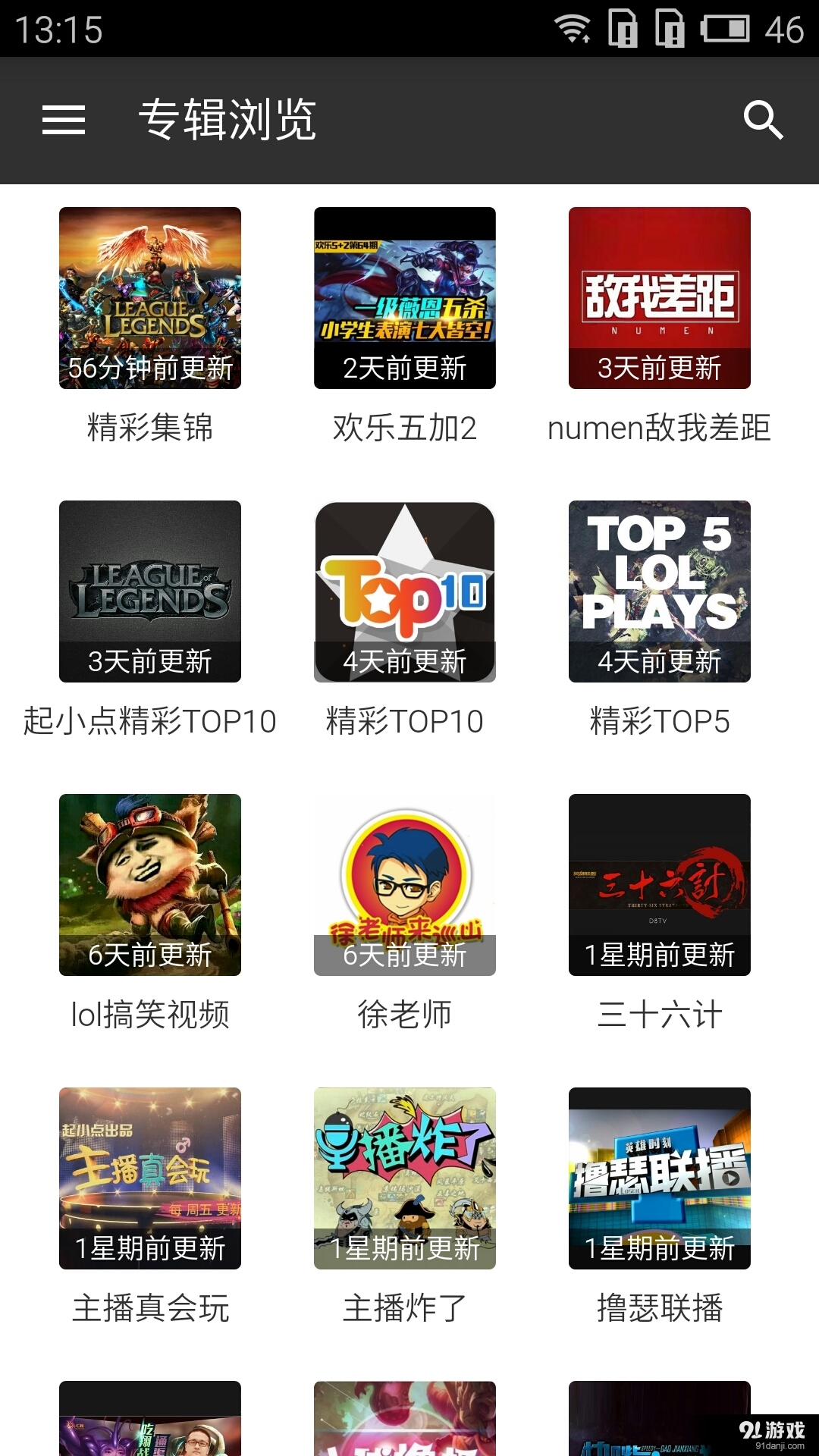The image size is (819, 1456).
Task: Open the search icon in the top bar
Action: (x=762, y=119)
